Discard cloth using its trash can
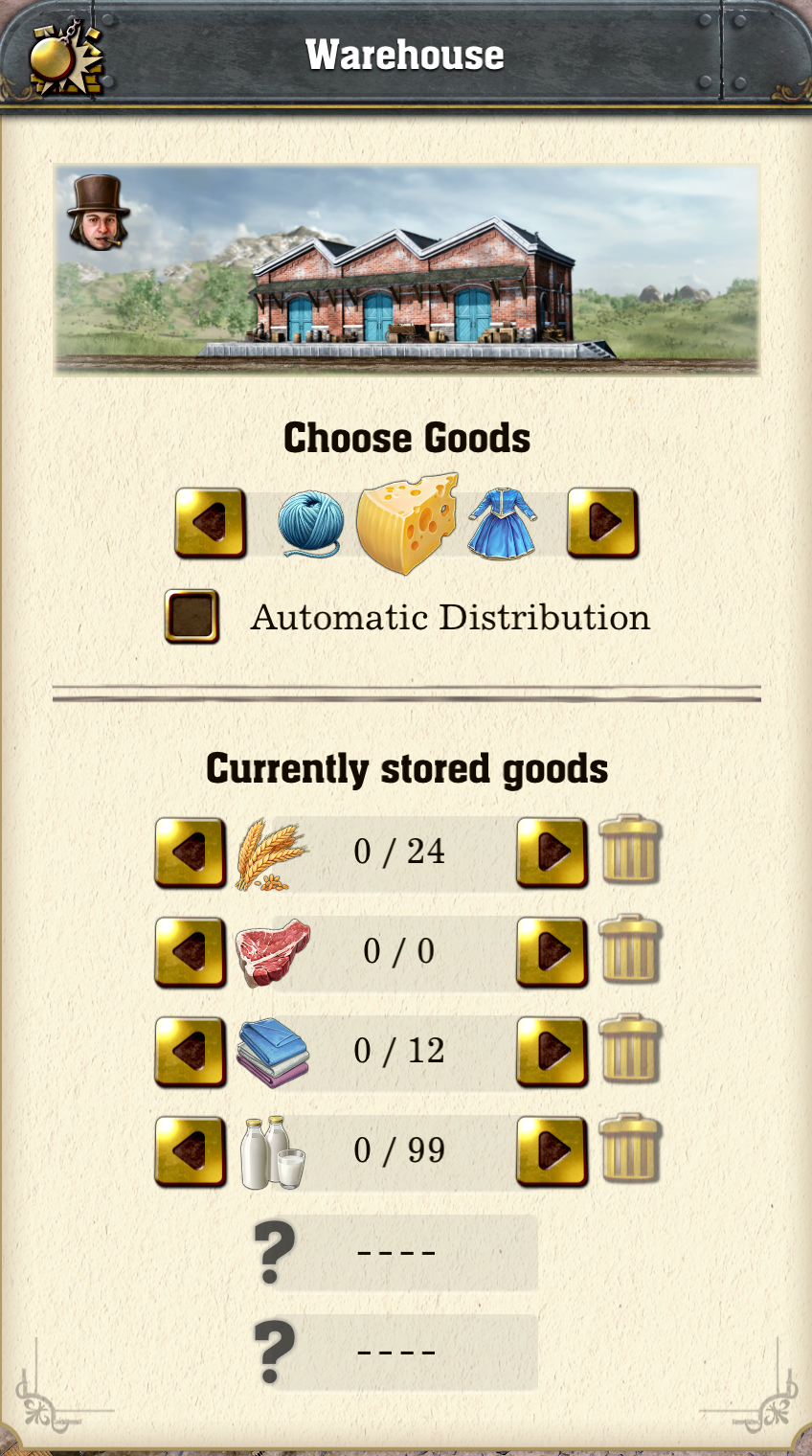This screenshot has width=812, height=1456. click(630, 1049)
